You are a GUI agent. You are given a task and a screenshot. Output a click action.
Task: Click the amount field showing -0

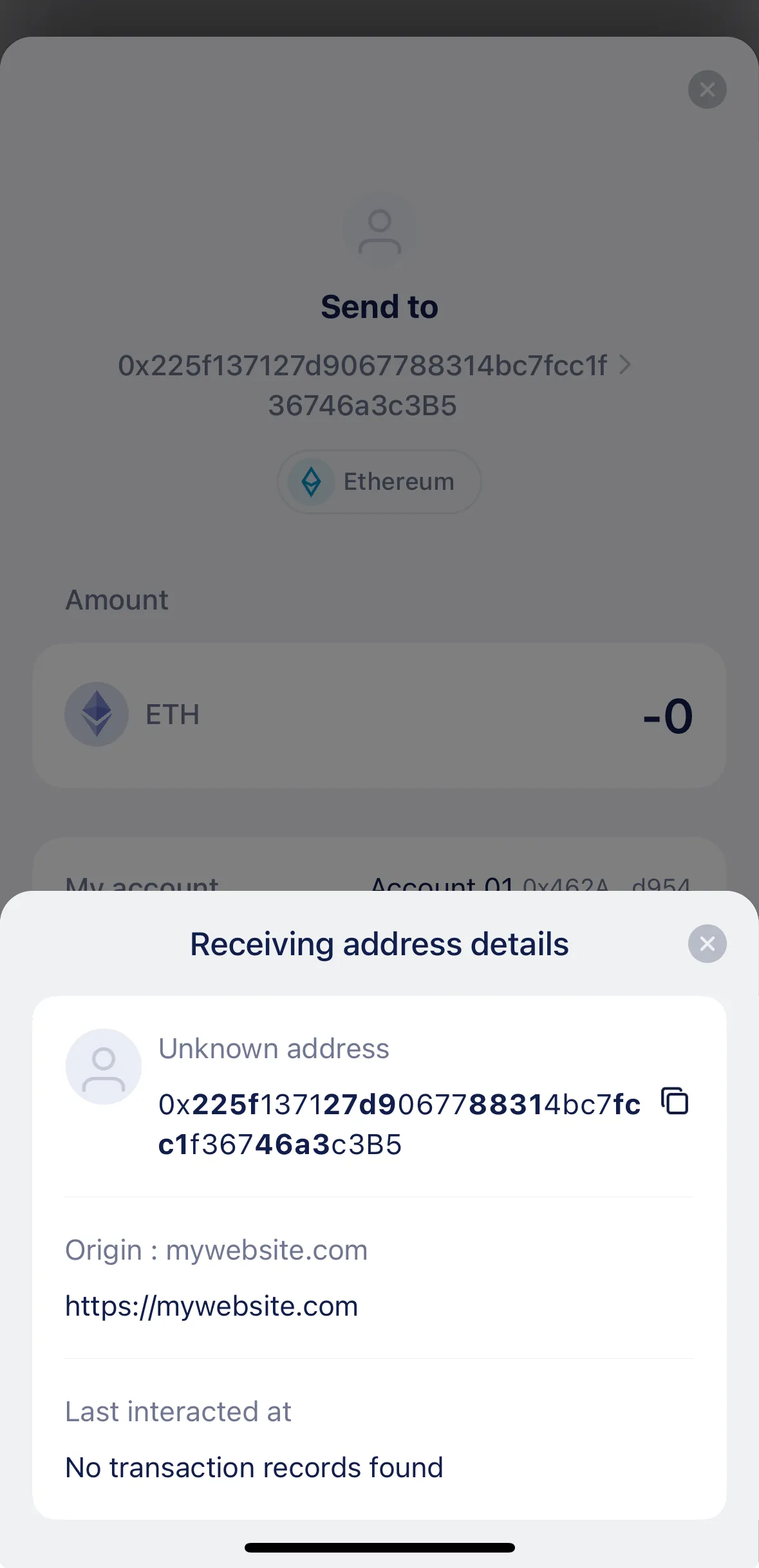666,714
